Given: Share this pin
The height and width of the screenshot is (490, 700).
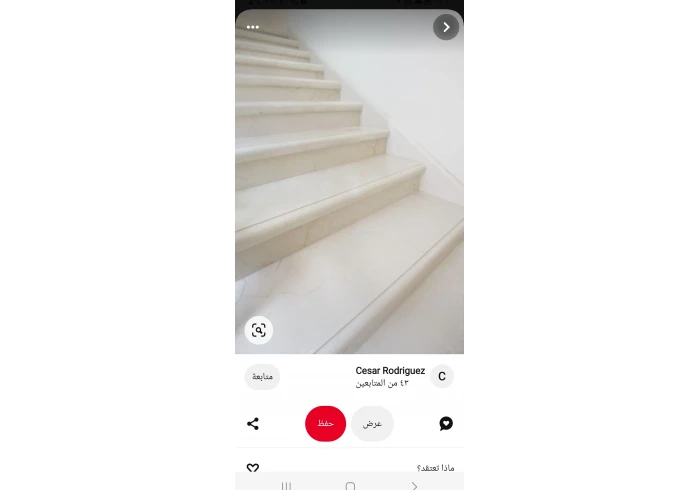Looking at the screenshot, I should click(253, 424).
